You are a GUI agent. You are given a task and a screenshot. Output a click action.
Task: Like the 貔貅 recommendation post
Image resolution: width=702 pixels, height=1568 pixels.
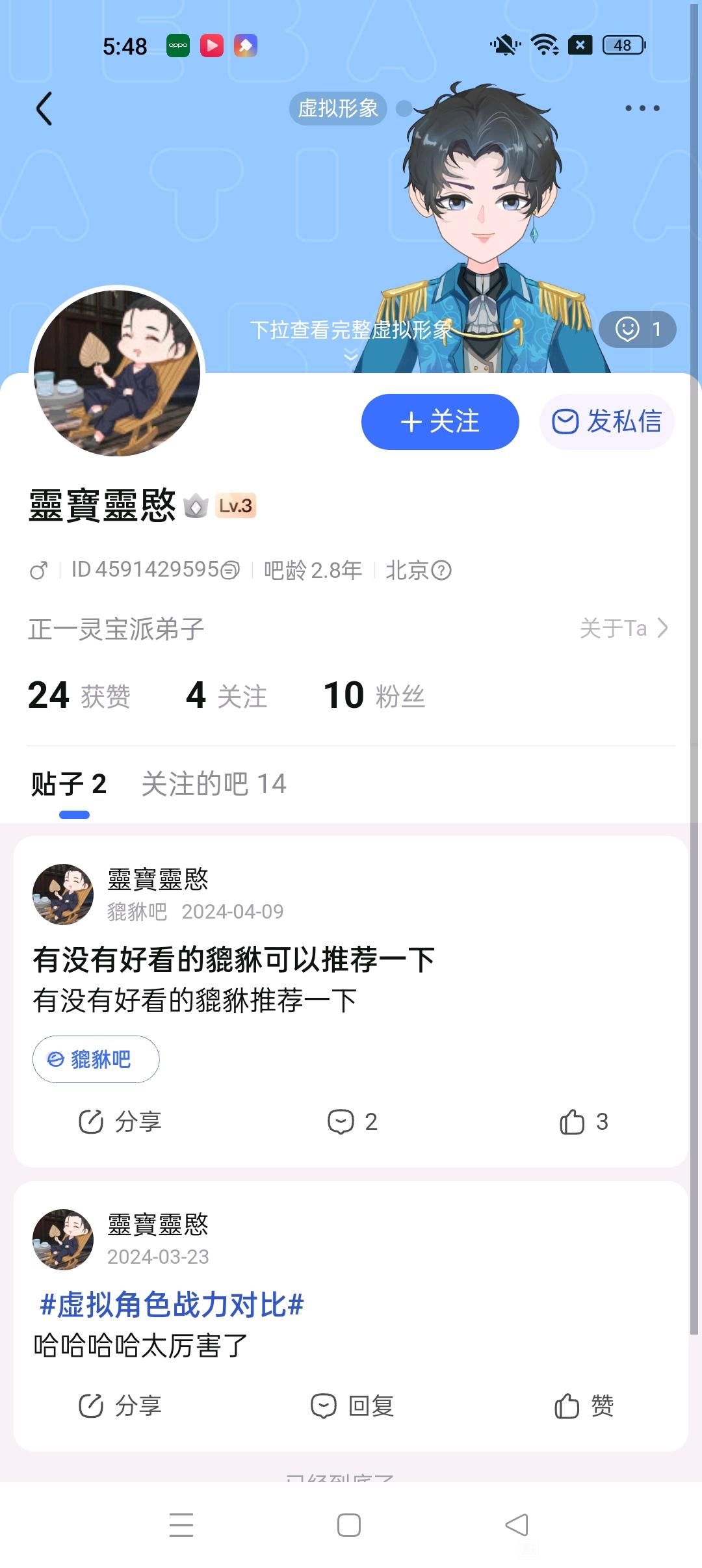tap(583, 1121)
